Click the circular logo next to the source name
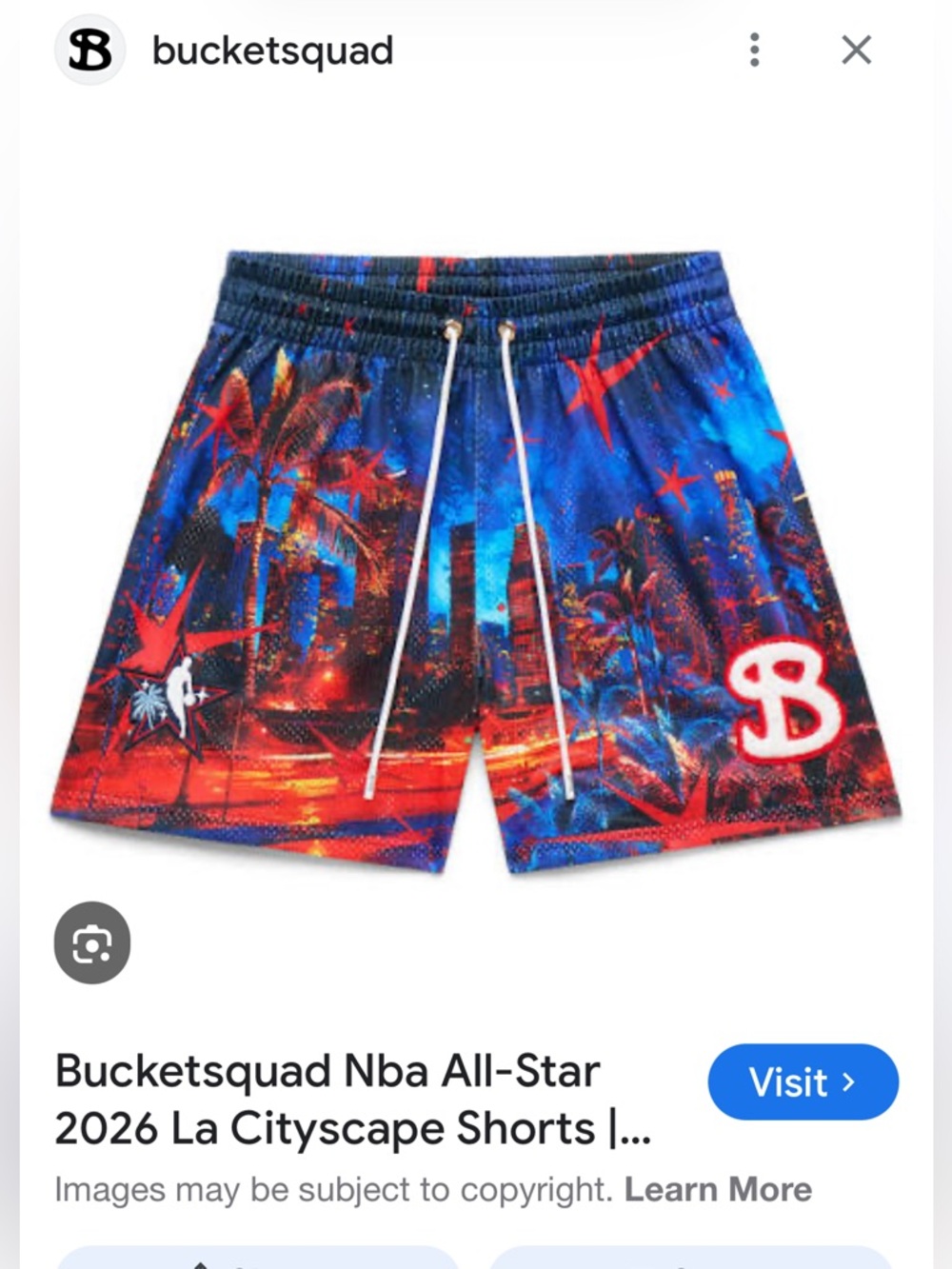Viewport: 952px width, 1269px height. pos(90,50)
